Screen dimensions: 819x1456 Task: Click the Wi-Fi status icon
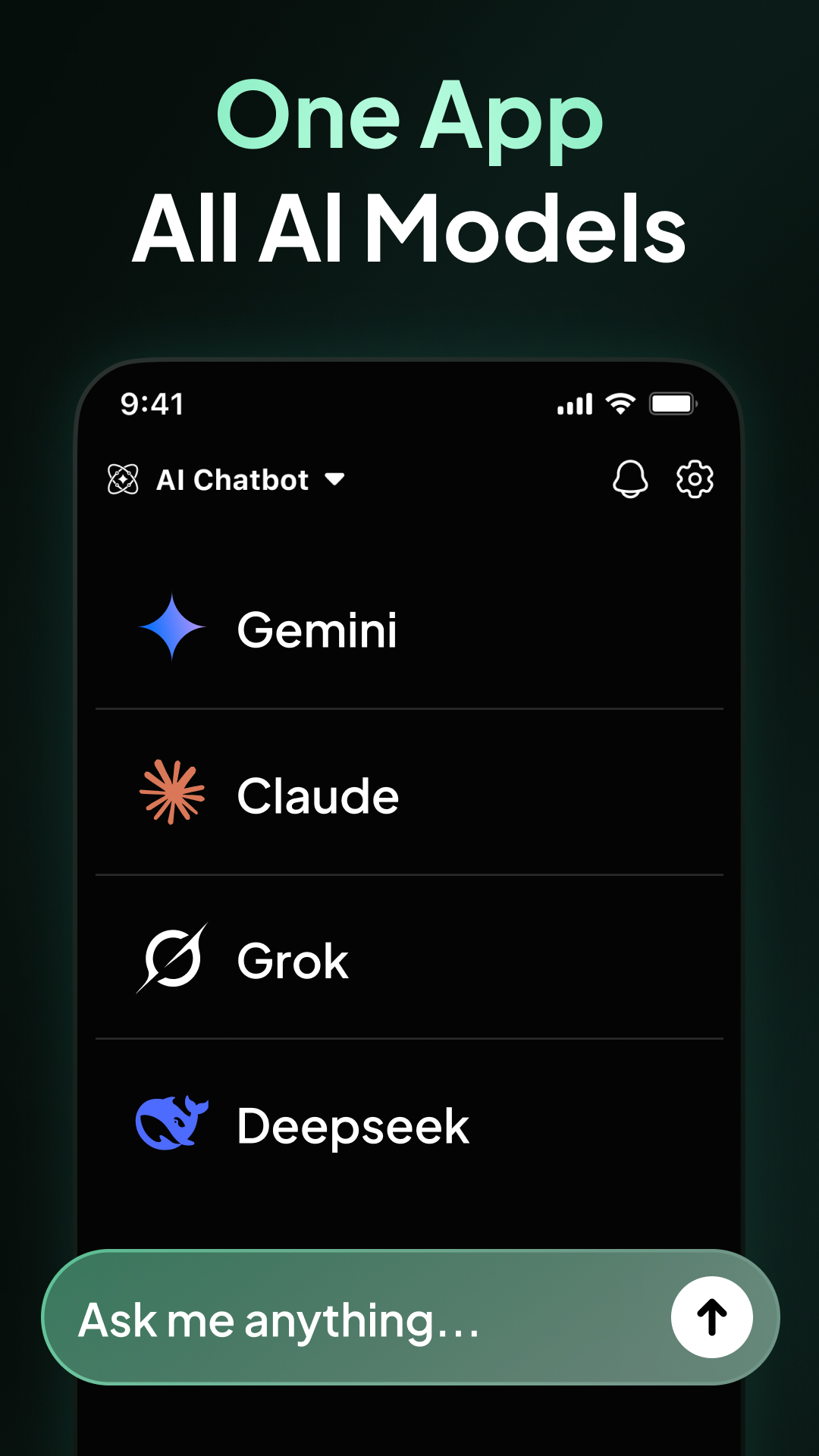[x=621, y=403]
